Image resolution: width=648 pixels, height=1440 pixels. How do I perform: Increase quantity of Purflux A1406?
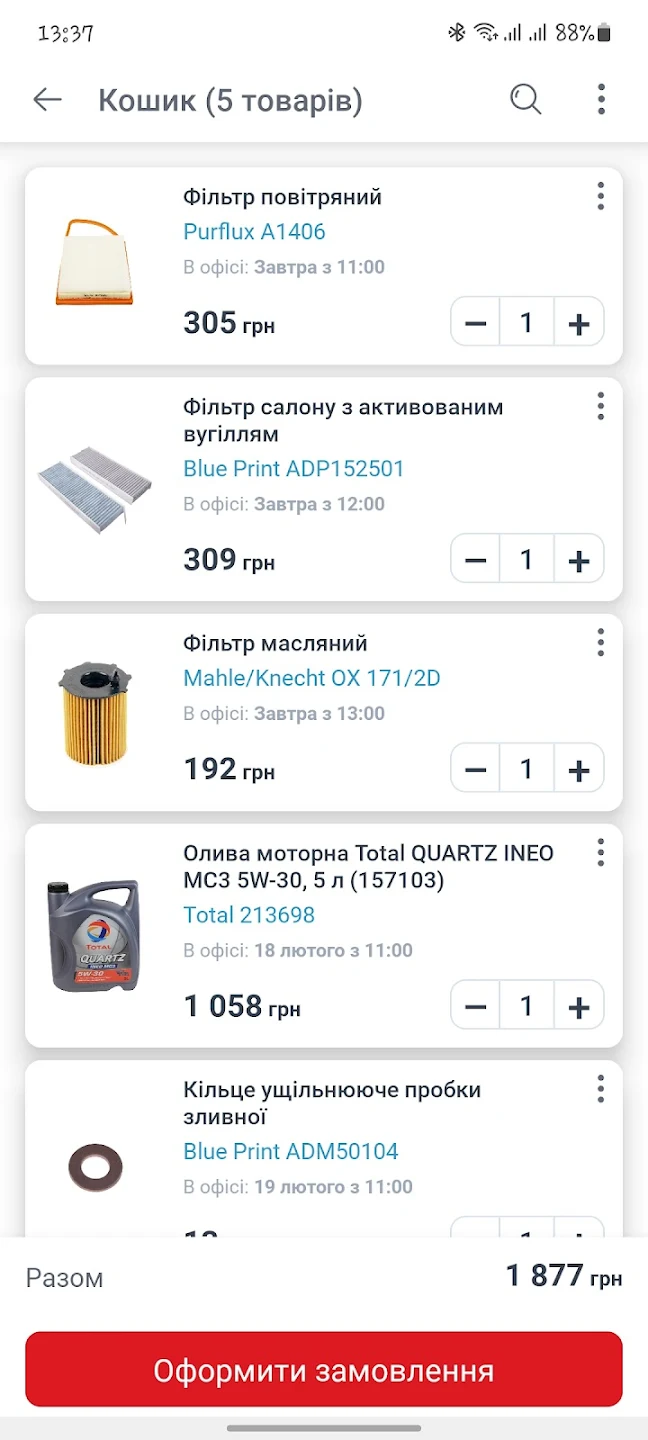(579, 323)
